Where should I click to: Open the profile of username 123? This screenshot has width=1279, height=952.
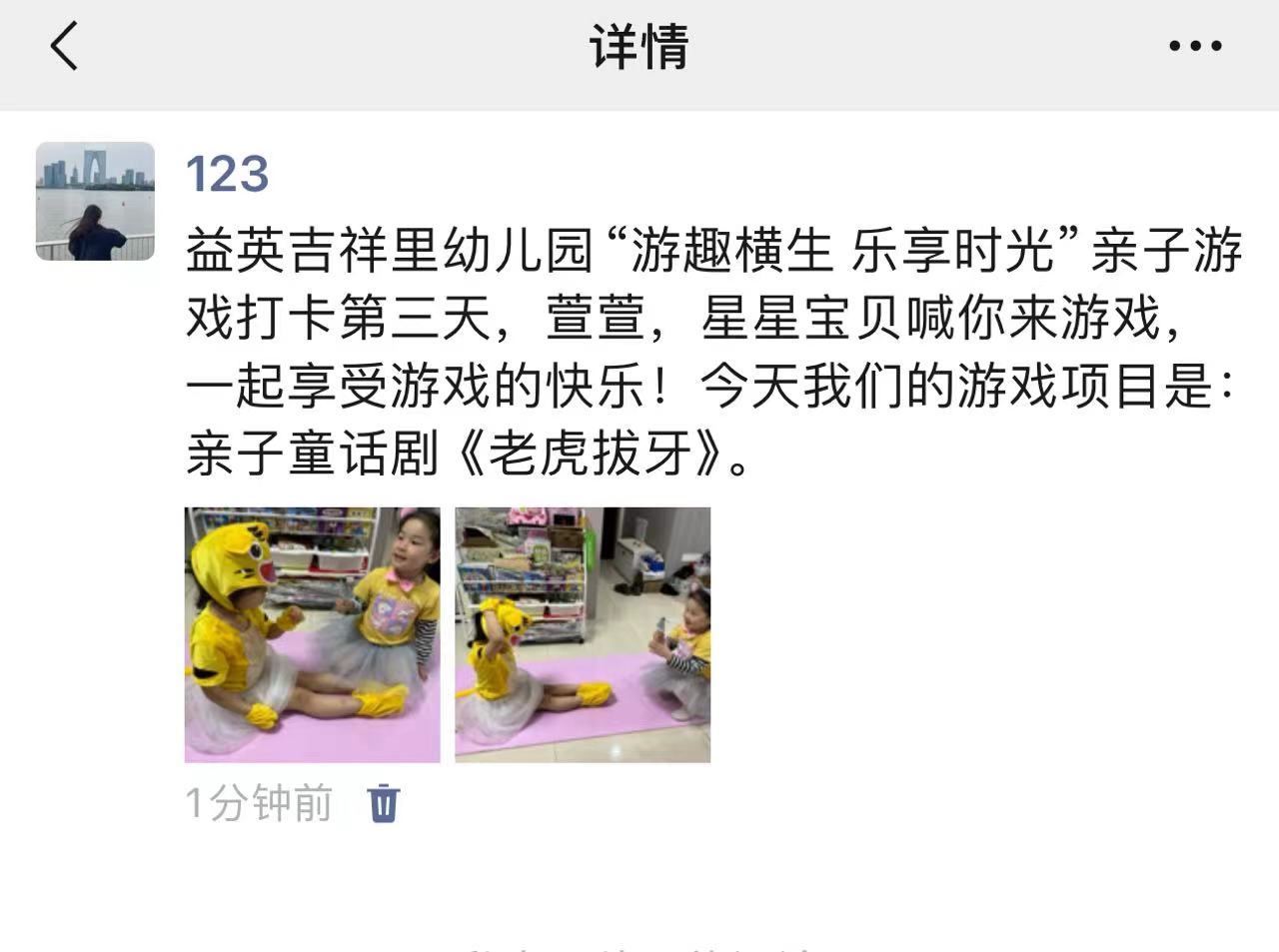coord(227,174)
